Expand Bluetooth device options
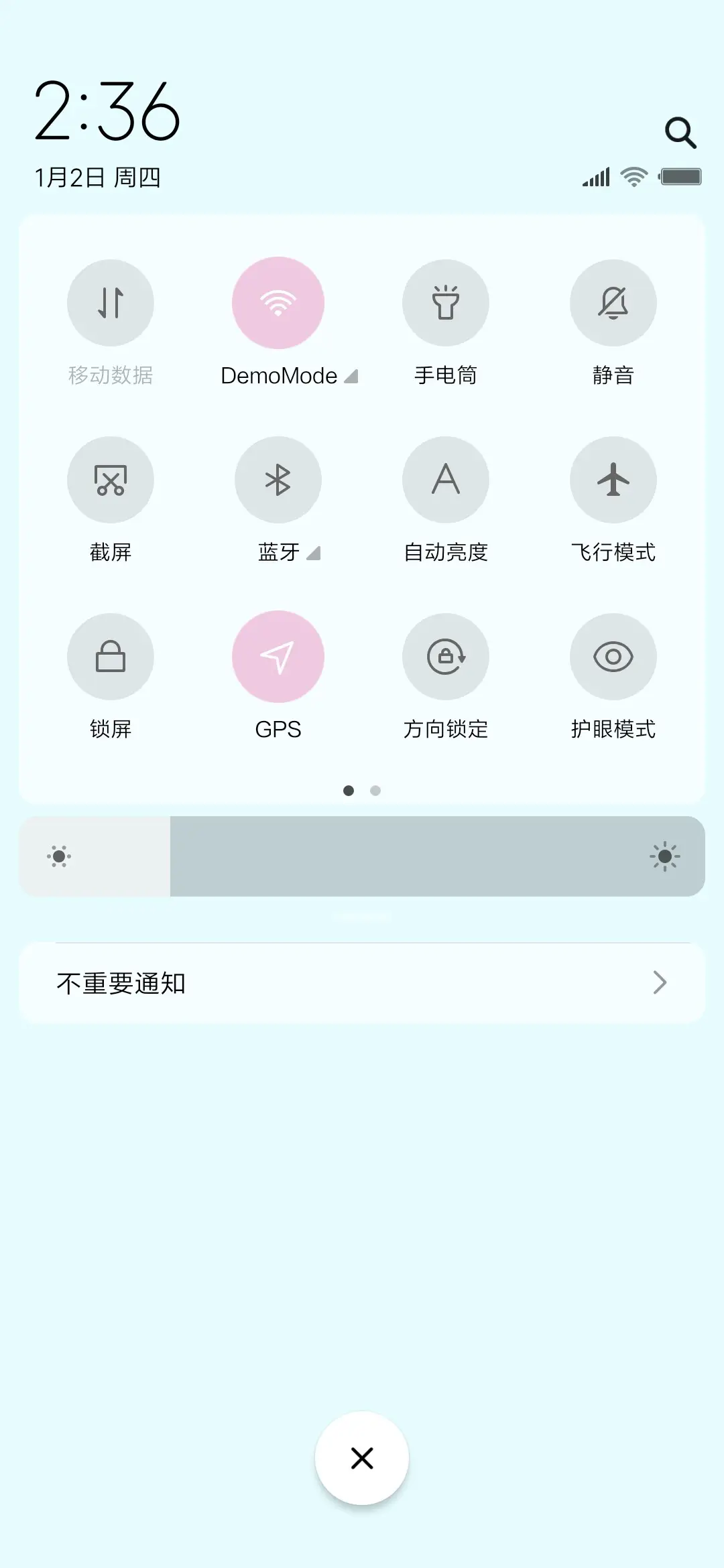The width and height of the screenshot is (724, 1568). (x=314, y=553)
